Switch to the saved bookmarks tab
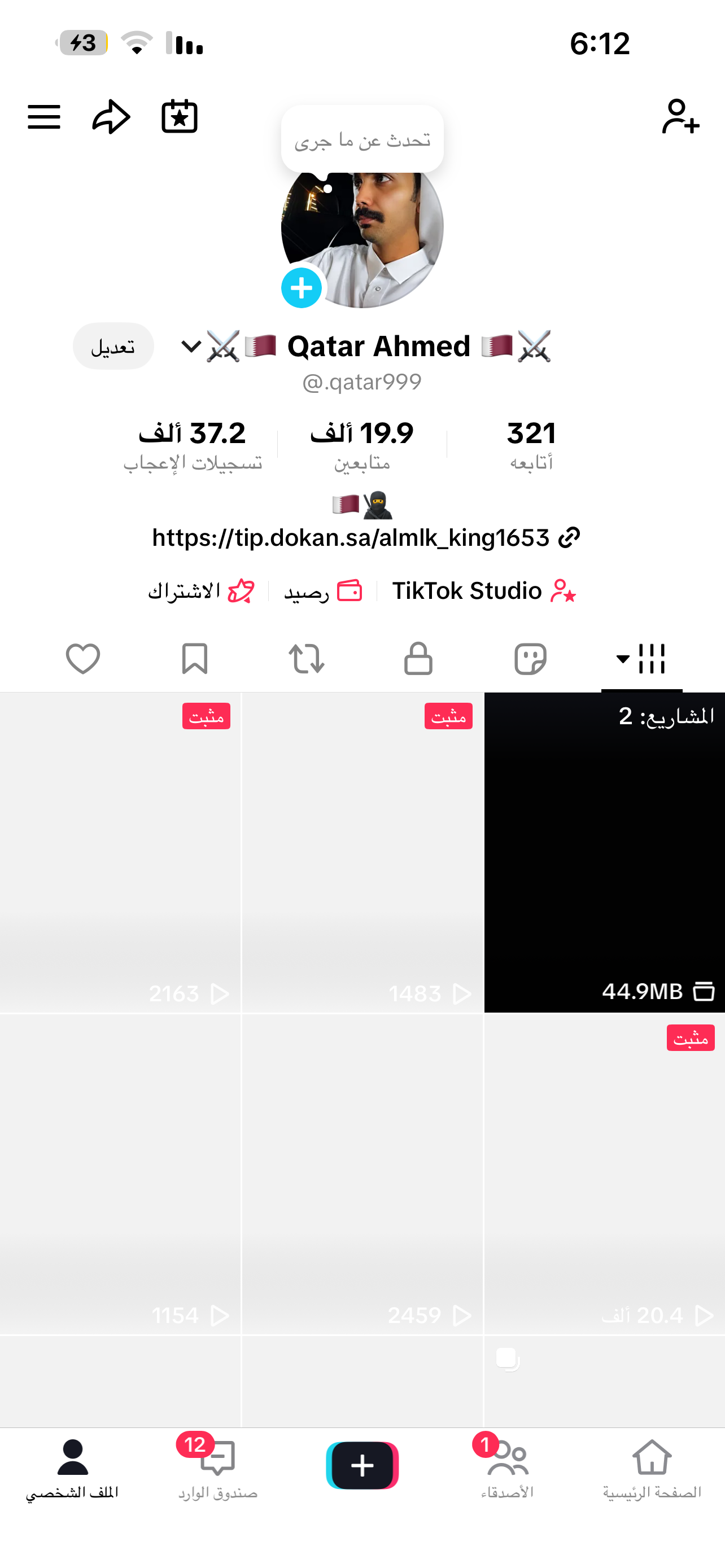This screenshot has height=1568, width=725. pyautogui.click(x=195, y=659)
